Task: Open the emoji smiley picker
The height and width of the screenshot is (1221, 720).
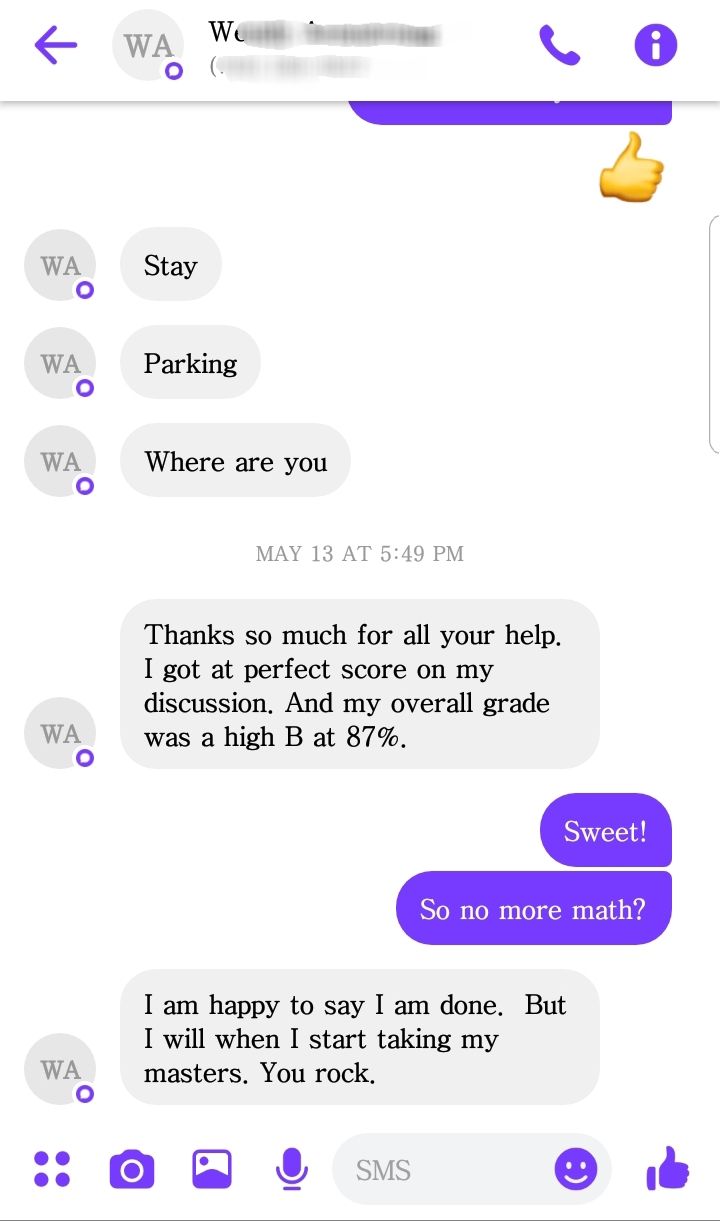Action: (575, 1169)
